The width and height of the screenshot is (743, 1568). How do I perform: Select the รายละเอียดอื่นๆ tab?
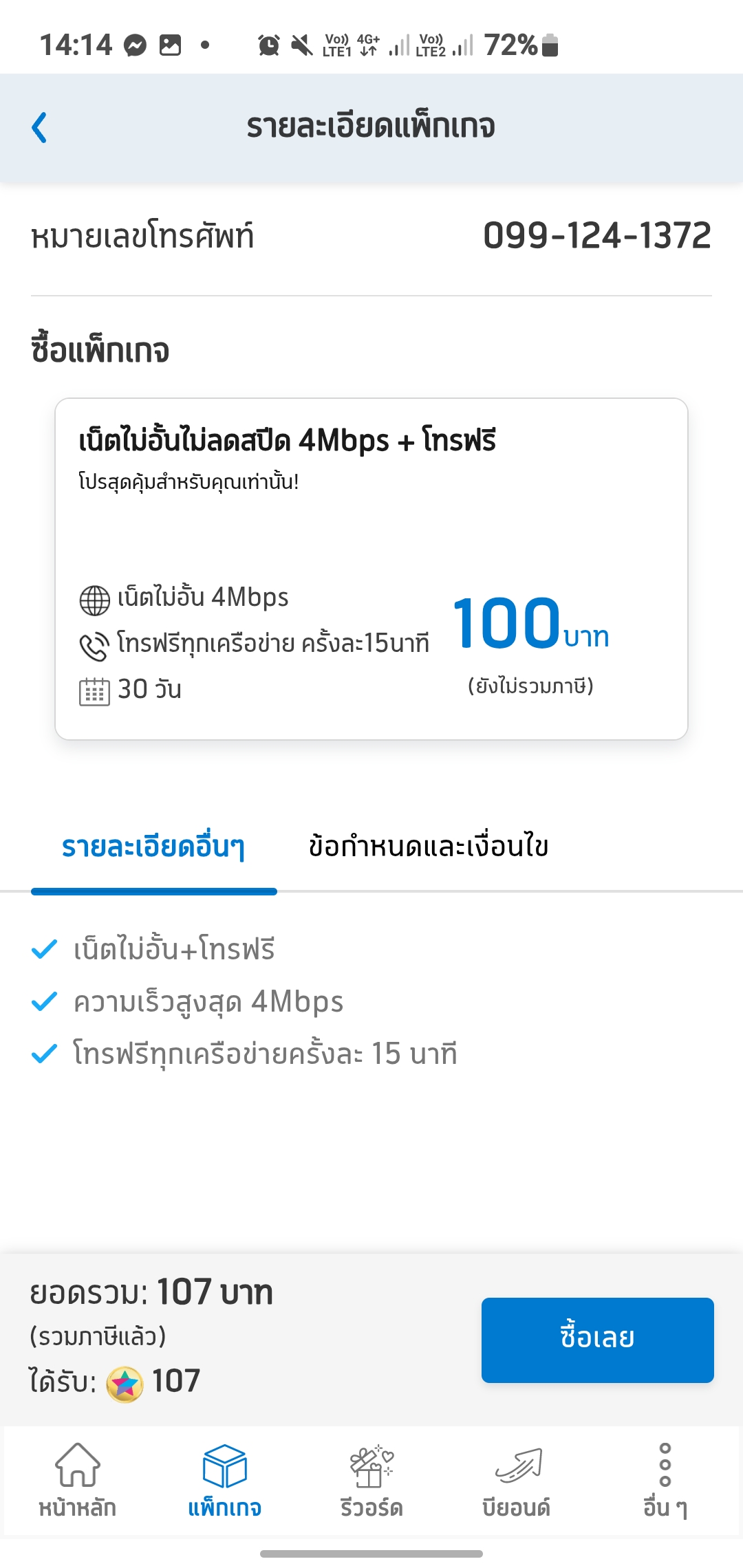click(153, 847)
